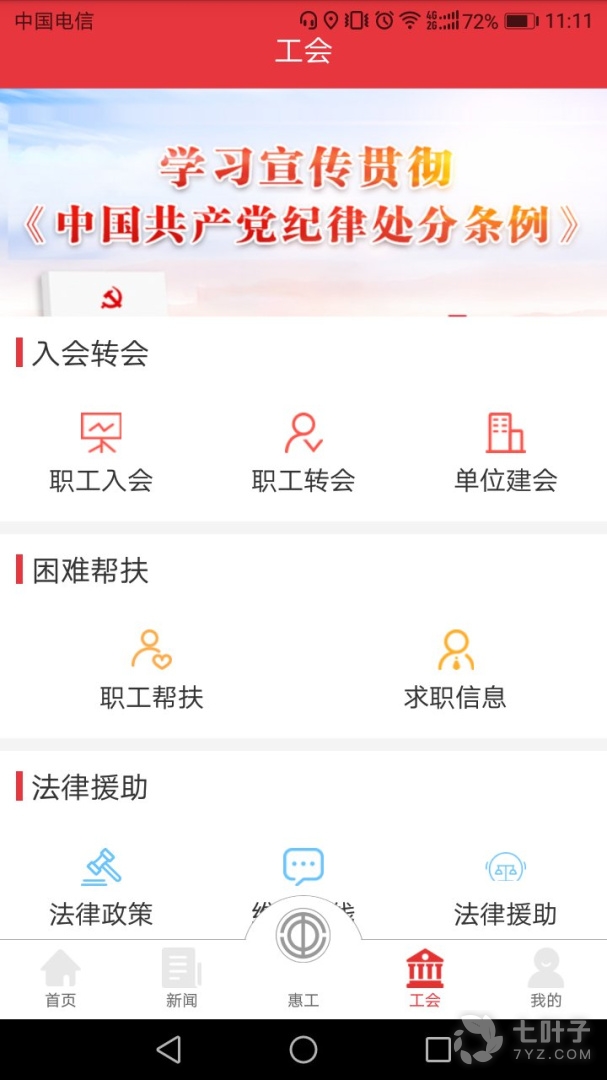607x1080 pixels.
Task: Open the 职工入会 option
Action: tap(101, 452)
